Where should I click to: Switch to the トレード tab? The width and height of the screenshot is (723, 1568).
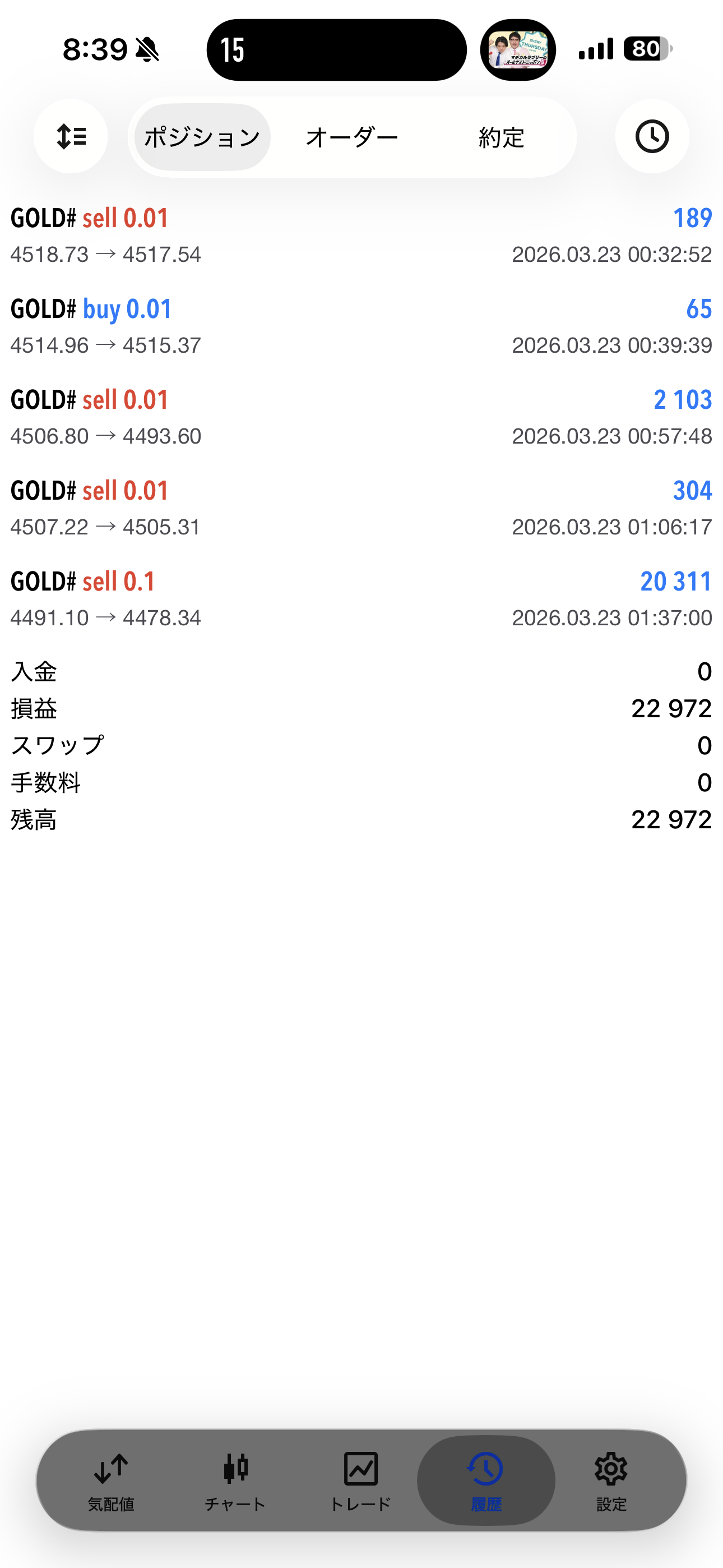click(360, 1481)
